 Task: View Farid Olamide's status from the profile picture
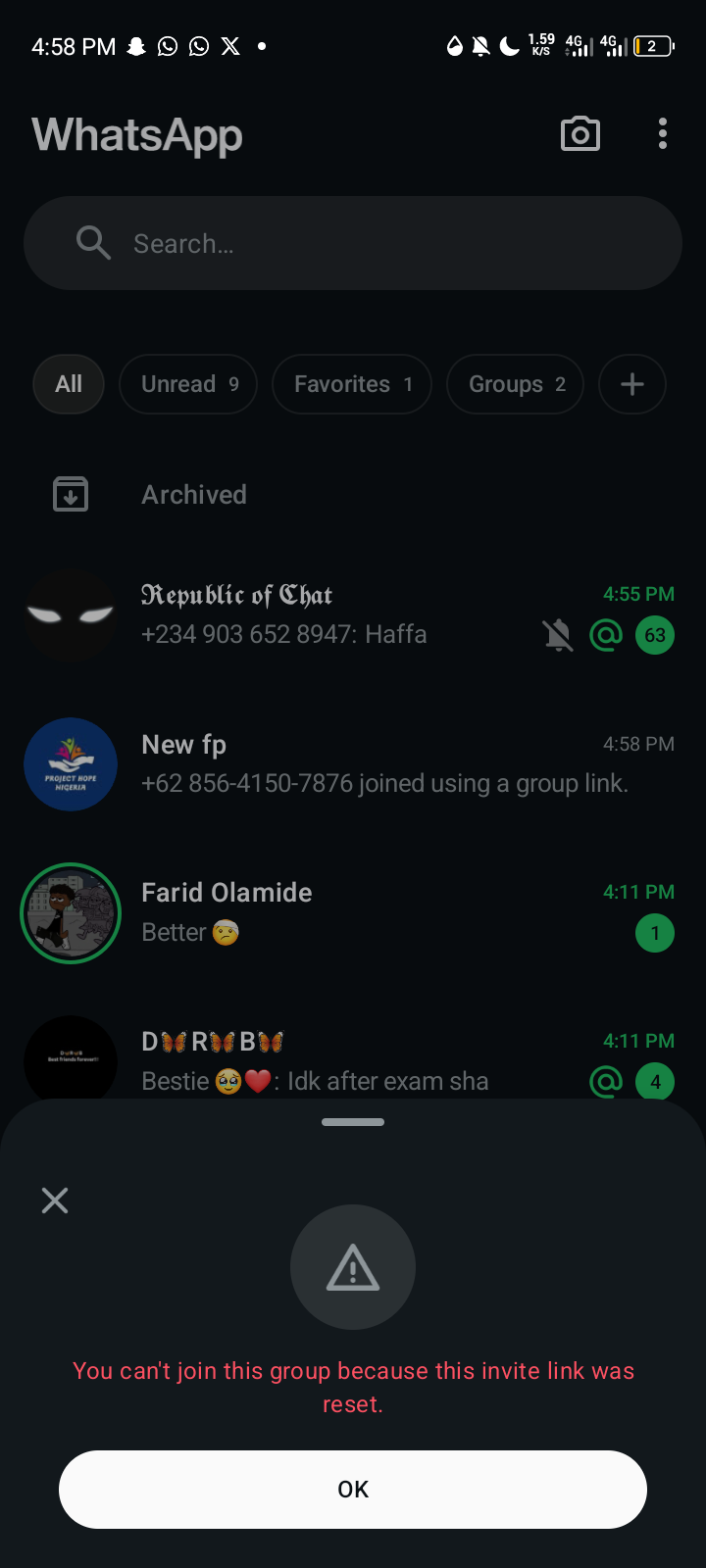point(71,913)
